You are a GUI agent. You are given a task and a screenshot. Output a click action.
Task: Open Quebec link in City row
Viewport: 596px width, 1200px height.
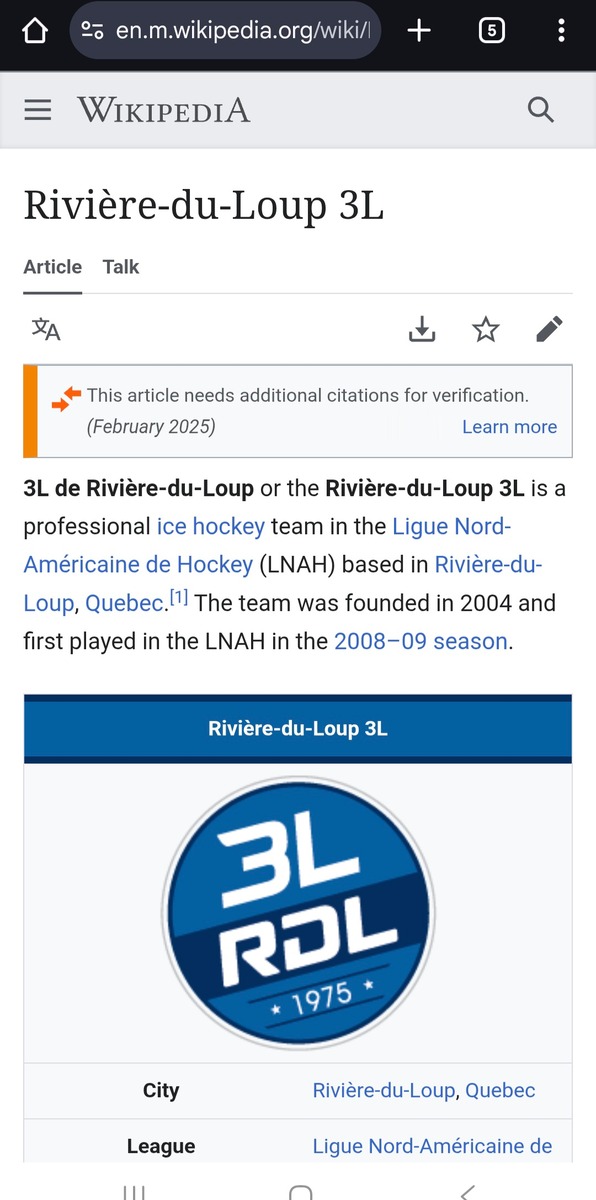tap(500, 1090)
